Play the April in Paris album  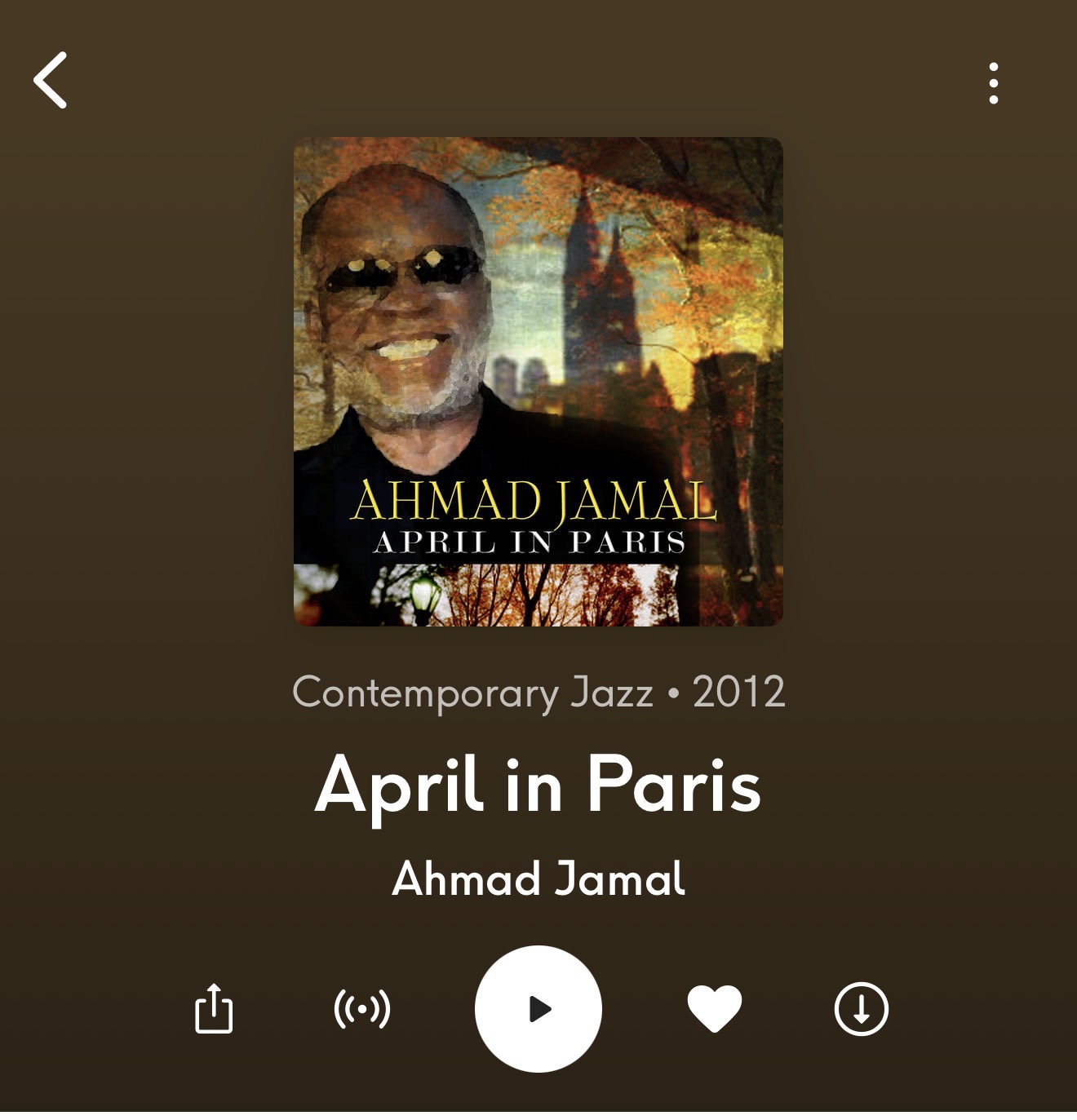click(x=538, y=1009)
